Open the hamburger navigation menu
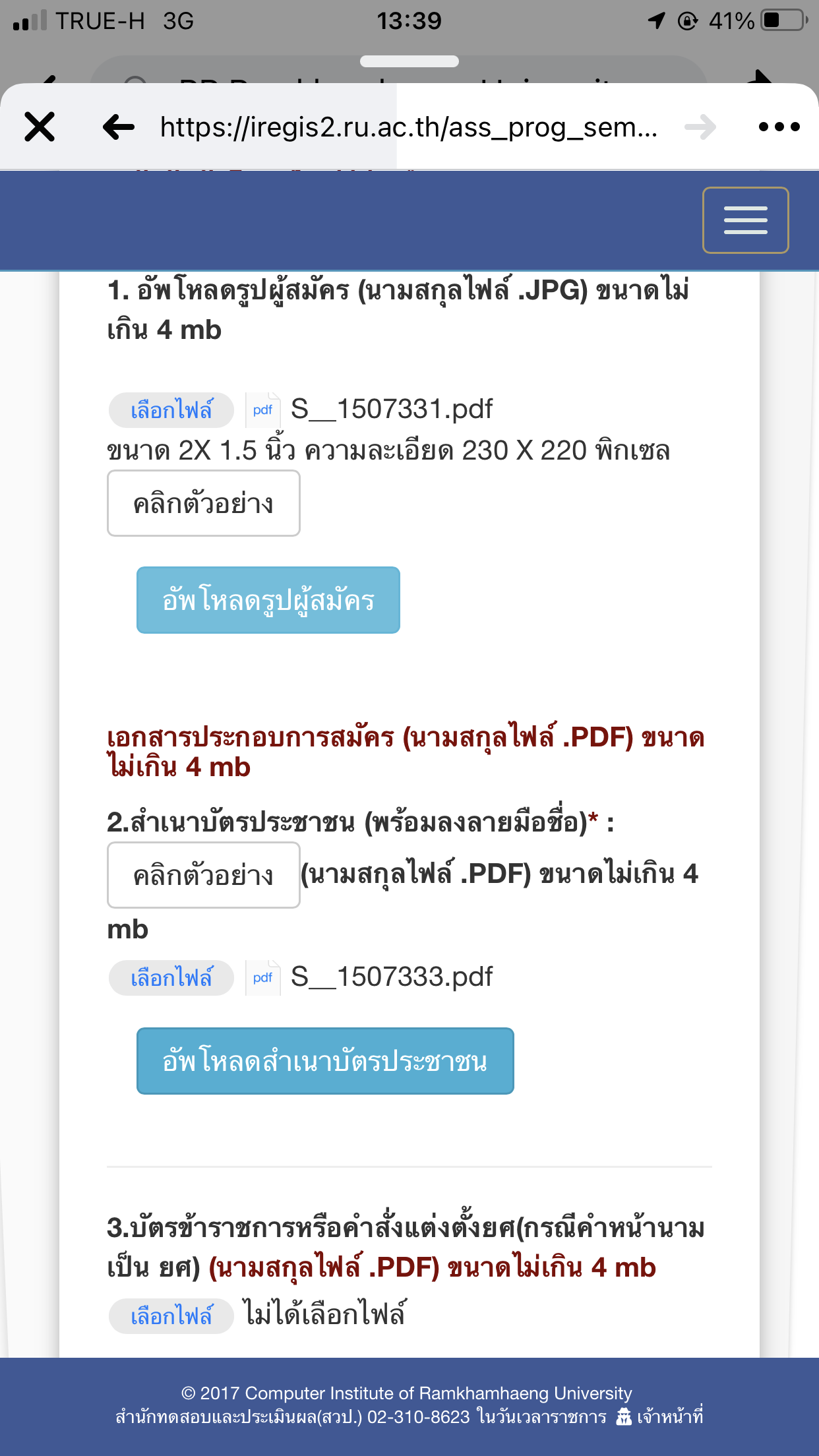 [x=745, y=220]
